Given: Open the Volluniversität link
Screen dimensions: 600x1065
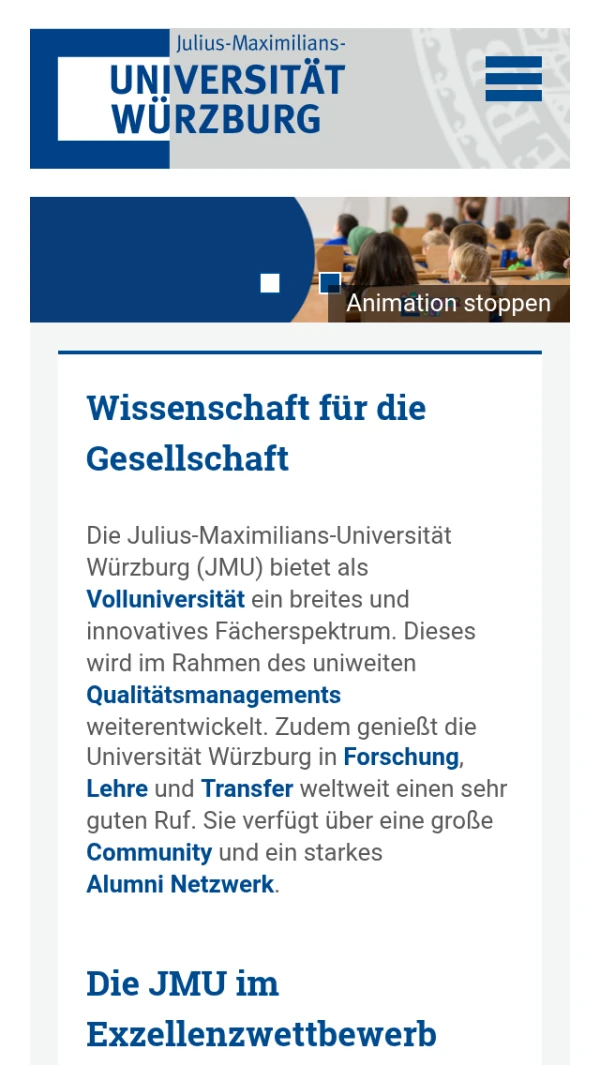Looking at the screenshot, I should [x=165, y=600].
